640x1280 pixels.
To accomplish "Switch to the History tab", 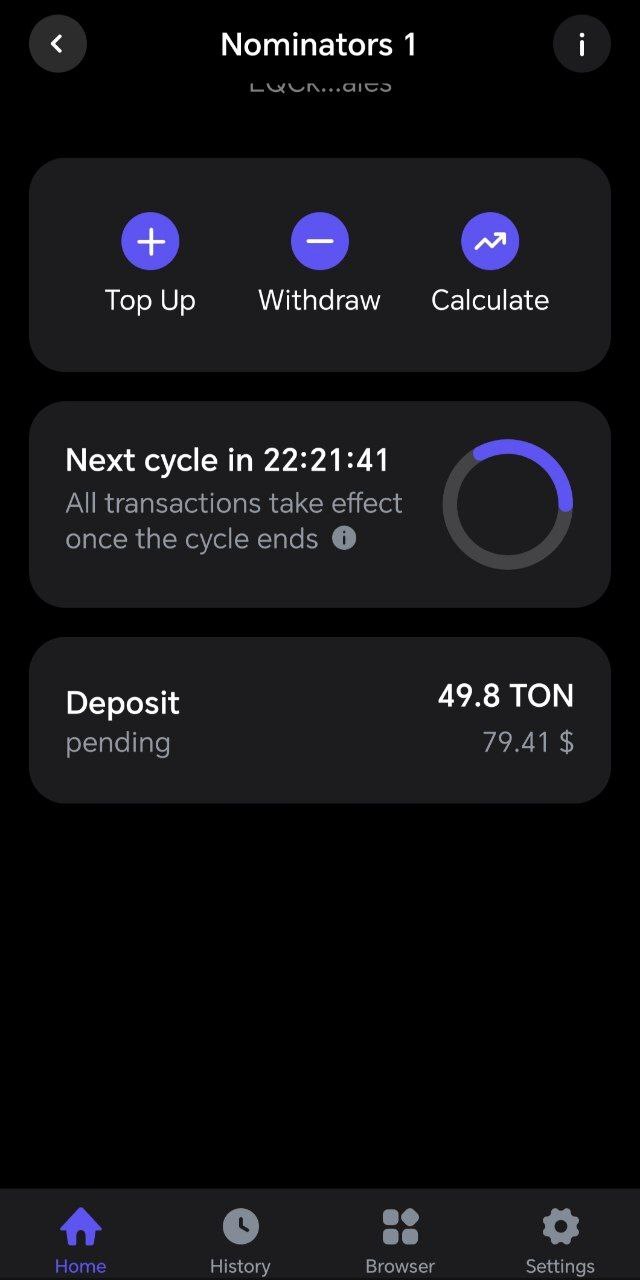I will click(240, 1240).
